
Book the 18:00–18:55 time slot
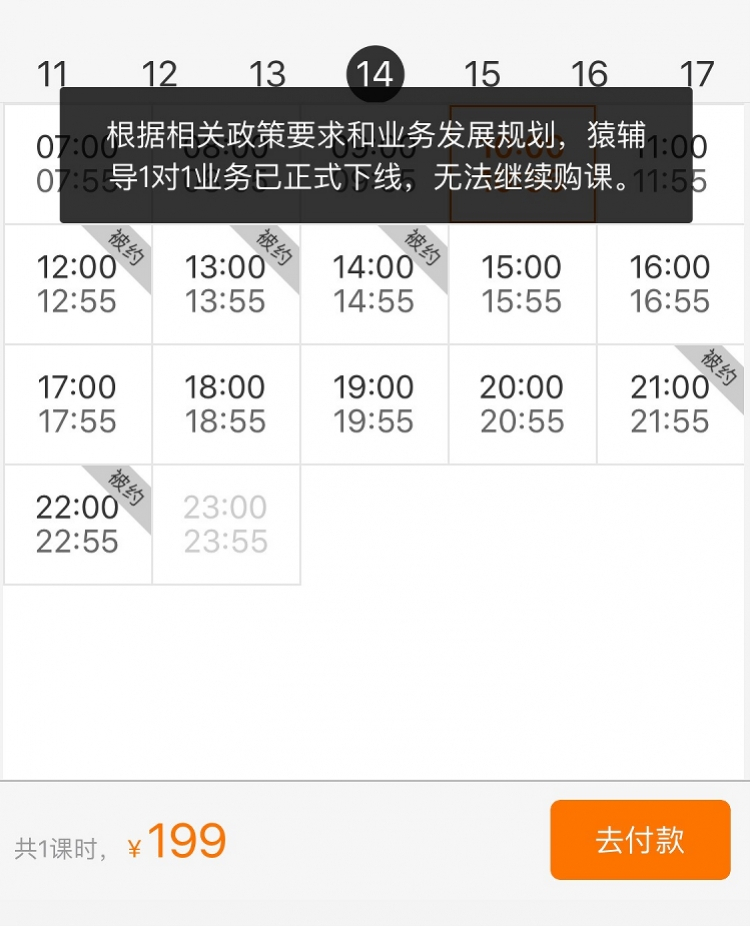[226, 404]
